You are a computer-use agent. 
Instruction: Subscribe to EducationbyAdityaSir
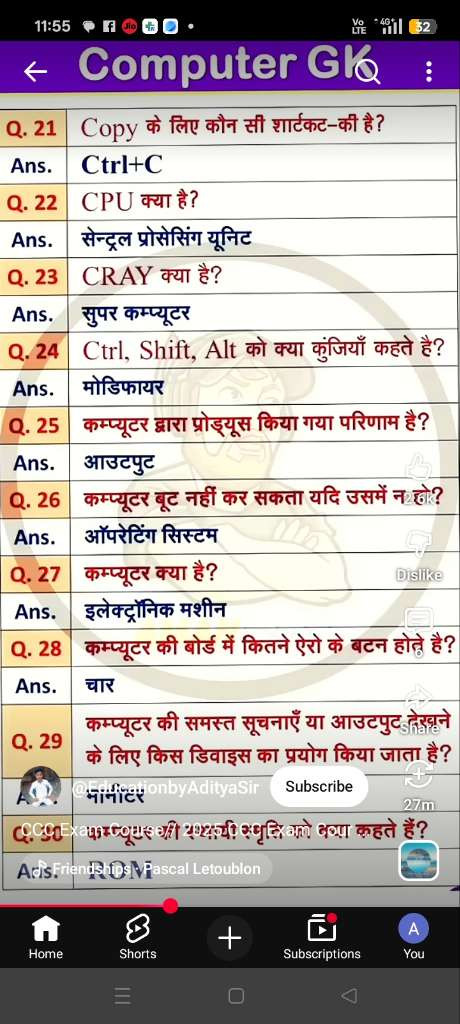[x=318, y=787]
